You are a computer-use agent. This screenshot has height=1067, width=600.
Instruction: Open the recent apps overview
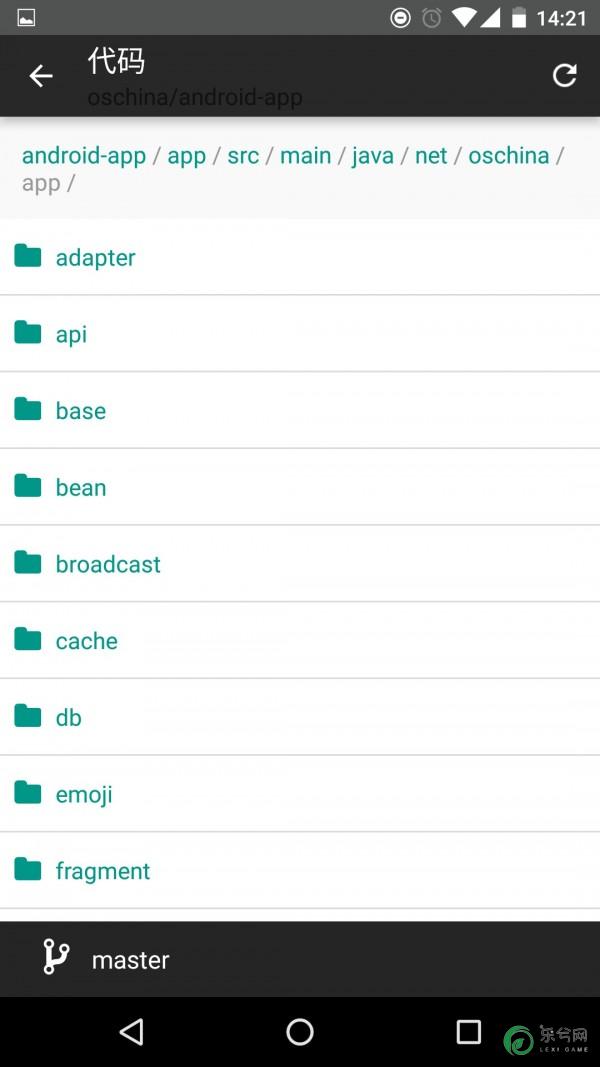point(468,1032)
